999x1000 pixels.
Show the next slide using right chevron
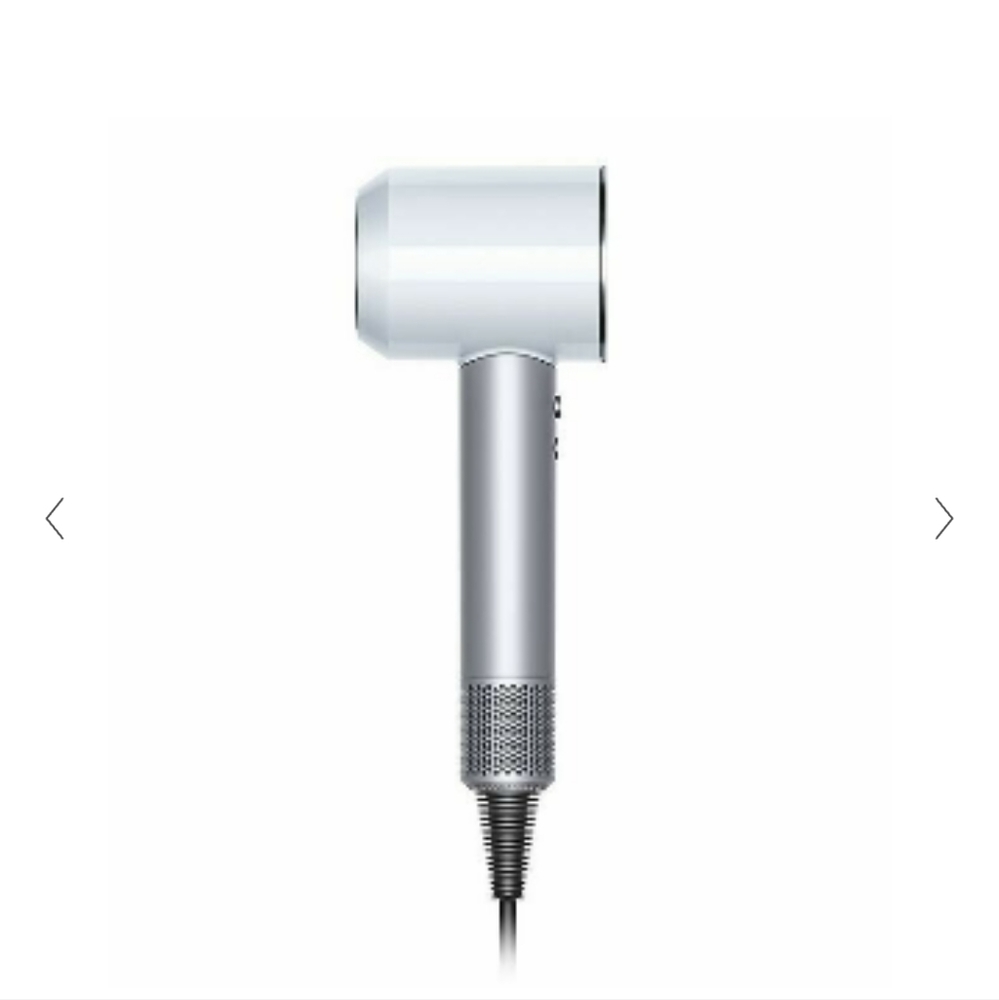click(x=944, y=518)
